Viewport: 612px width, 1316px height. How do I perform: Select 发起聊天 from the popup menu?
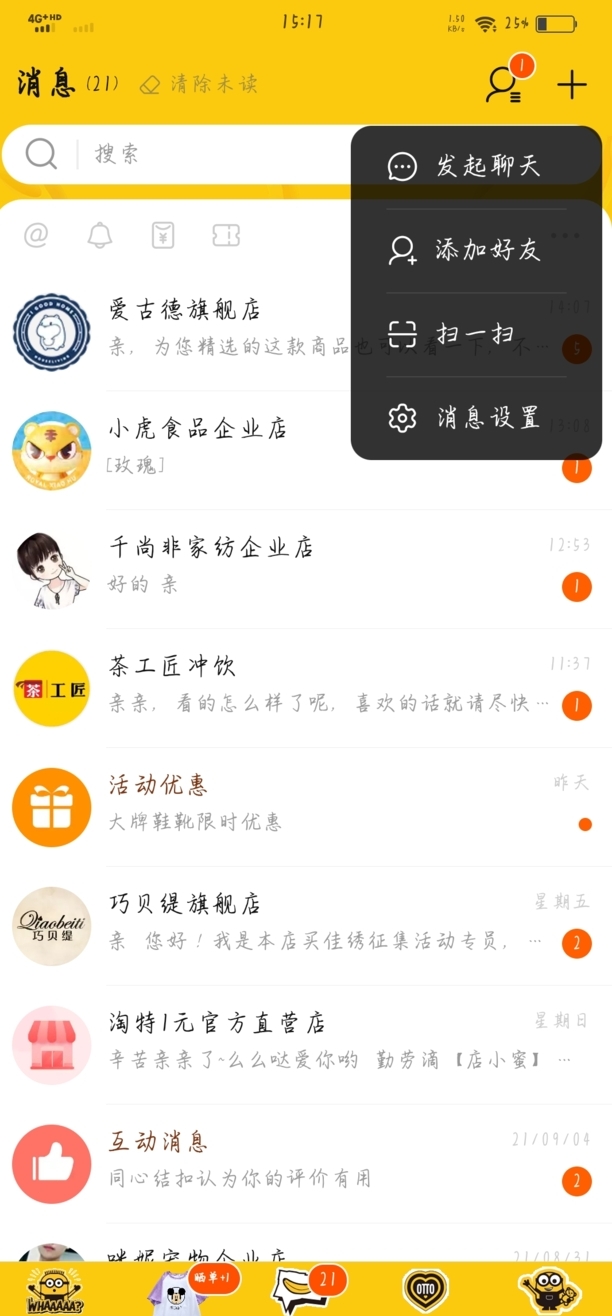pos(476,167)
